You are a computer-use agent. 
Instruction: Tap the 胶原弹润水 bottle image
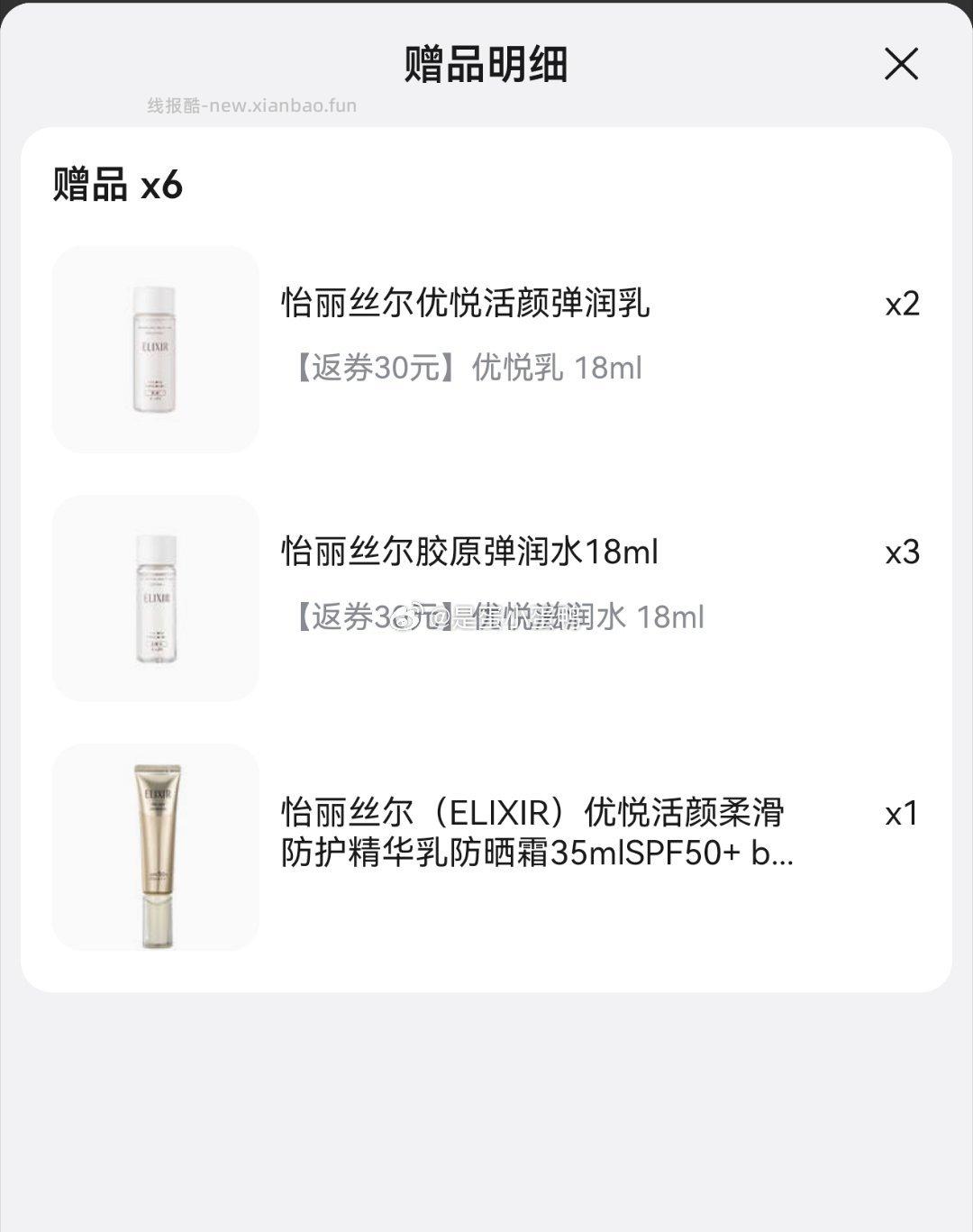tap(154, 598)
